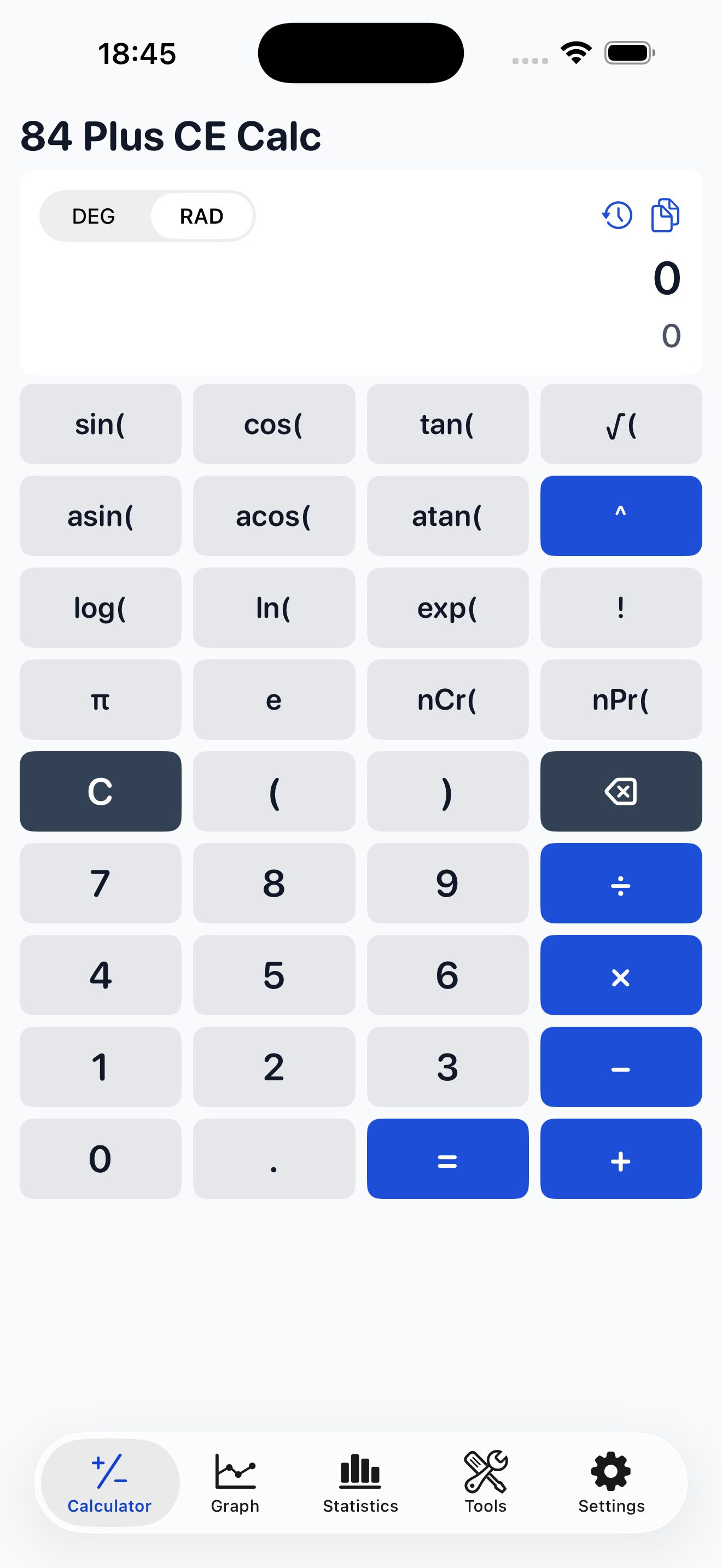
Task: Insert the π constant
Action: pyautogui.click(x=100, y=699)
